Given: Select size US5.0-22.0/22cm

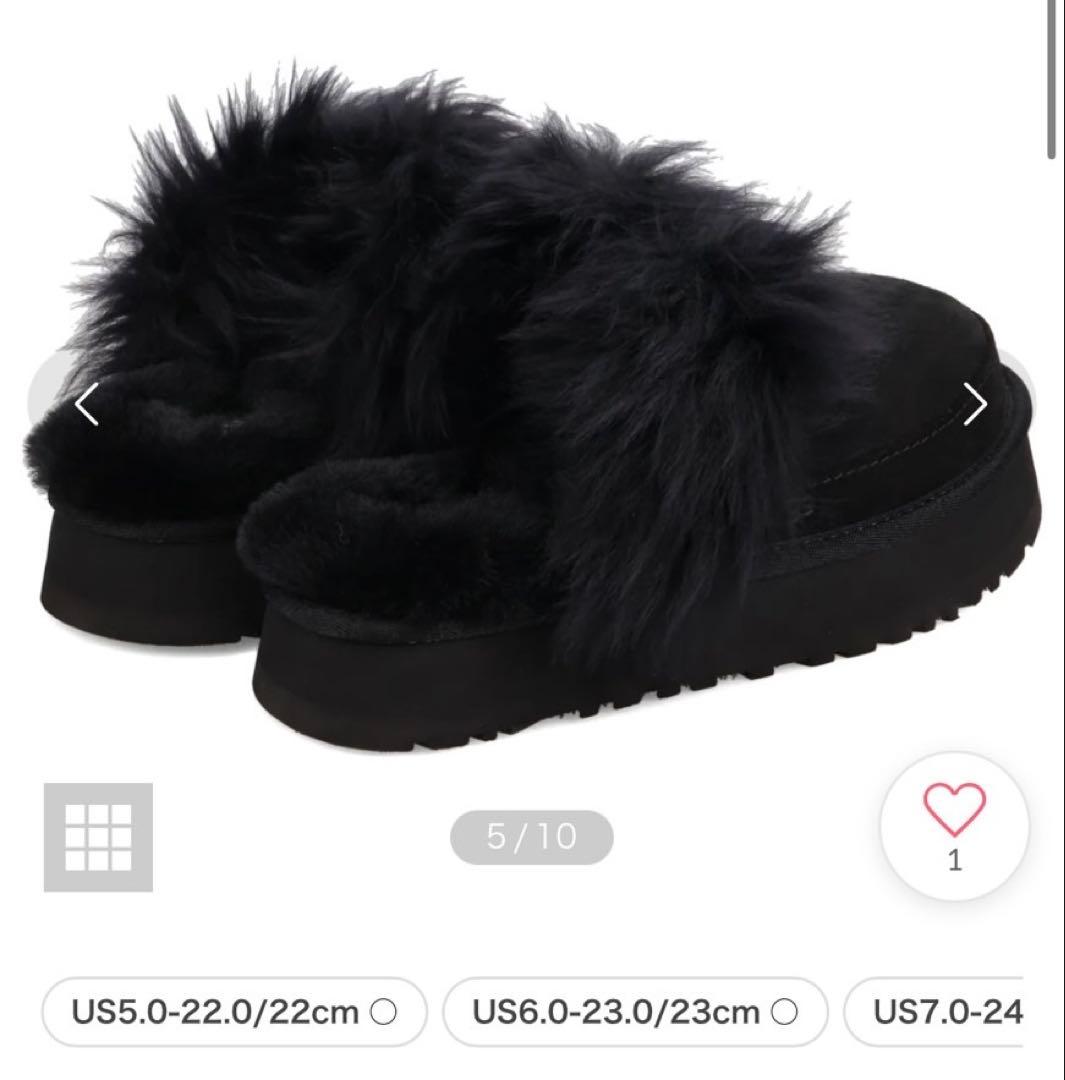Looking at the screenshot, I should [235, 1012].
